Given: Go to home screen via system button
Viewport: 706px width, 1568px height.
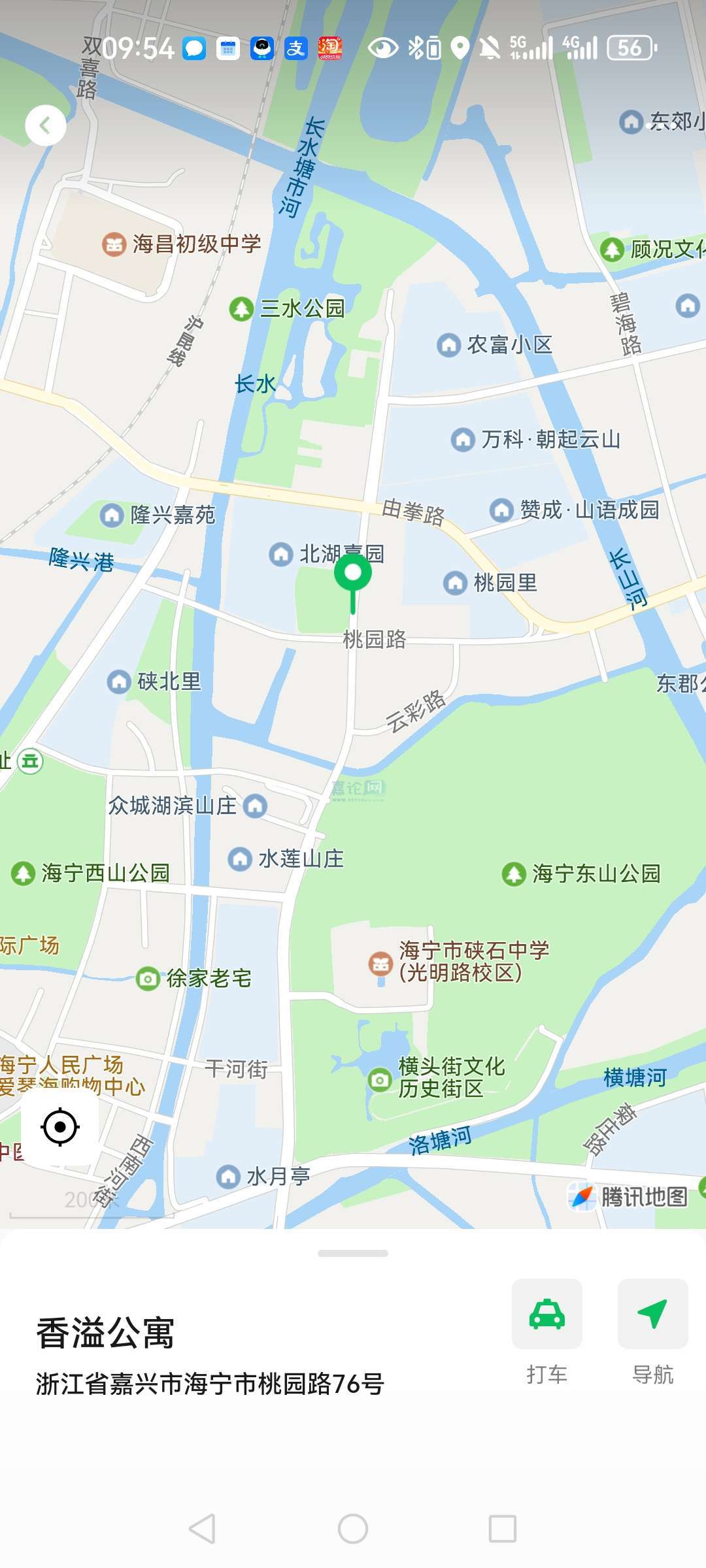Looking at the screenshot, I should pyautogui.click(x=353, y=1529).
